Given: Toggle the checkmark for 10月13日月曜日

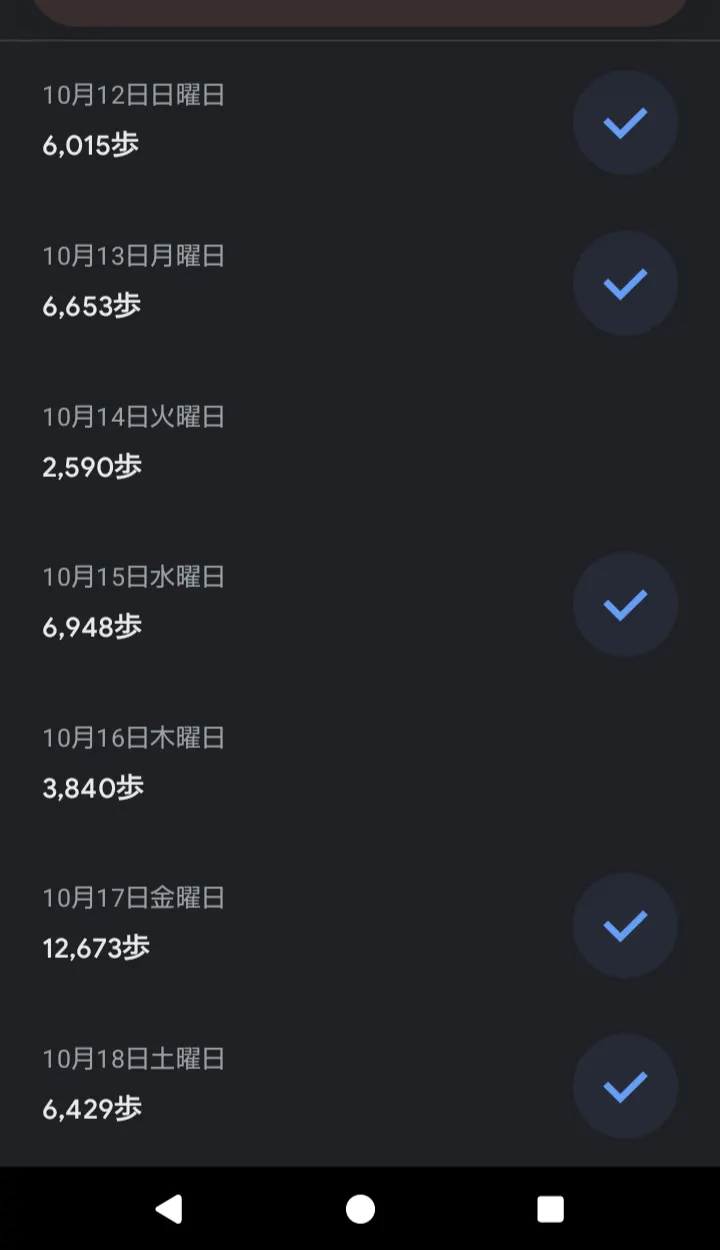Looking at the screenshot, I should [625, 283].
